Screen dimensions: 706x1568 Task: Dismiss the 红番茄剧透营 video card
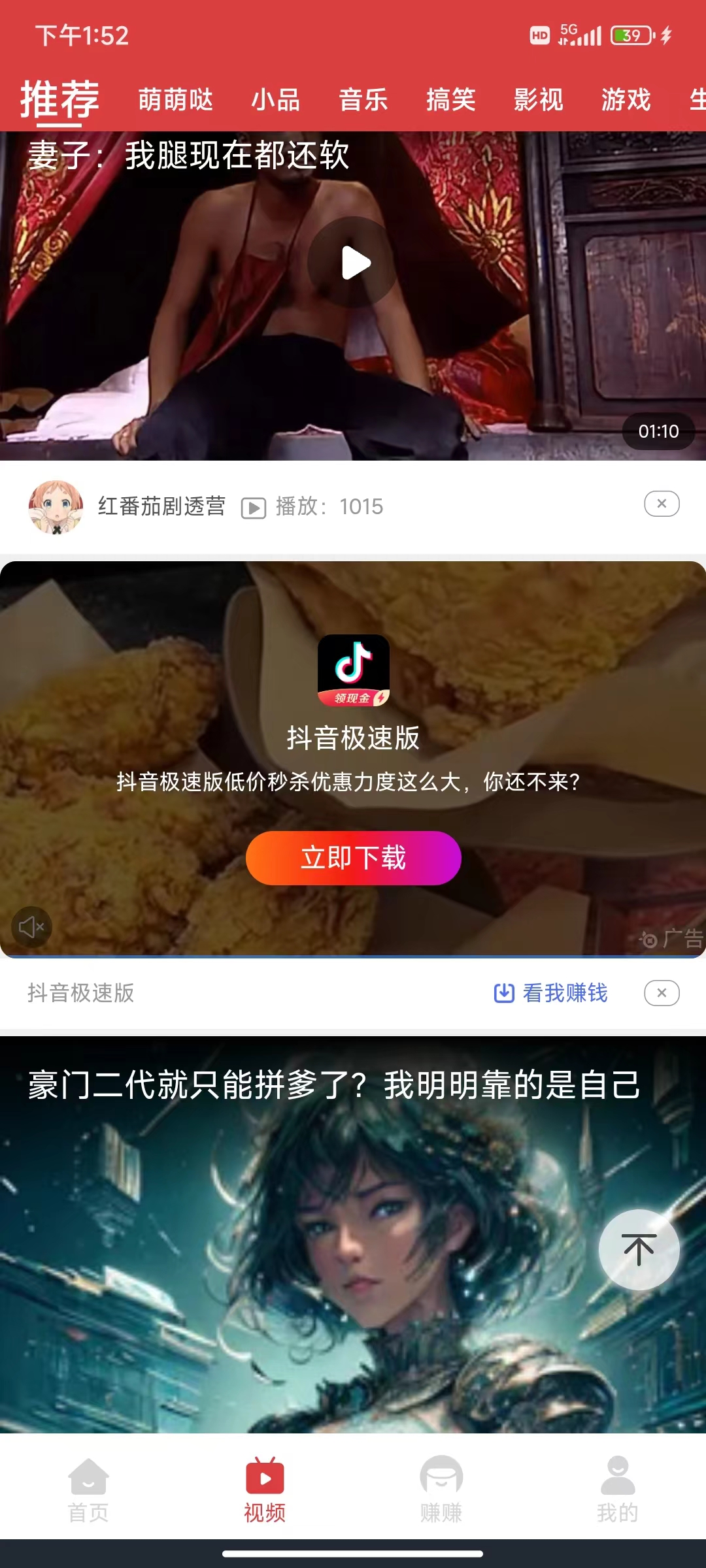click(662, 504)
